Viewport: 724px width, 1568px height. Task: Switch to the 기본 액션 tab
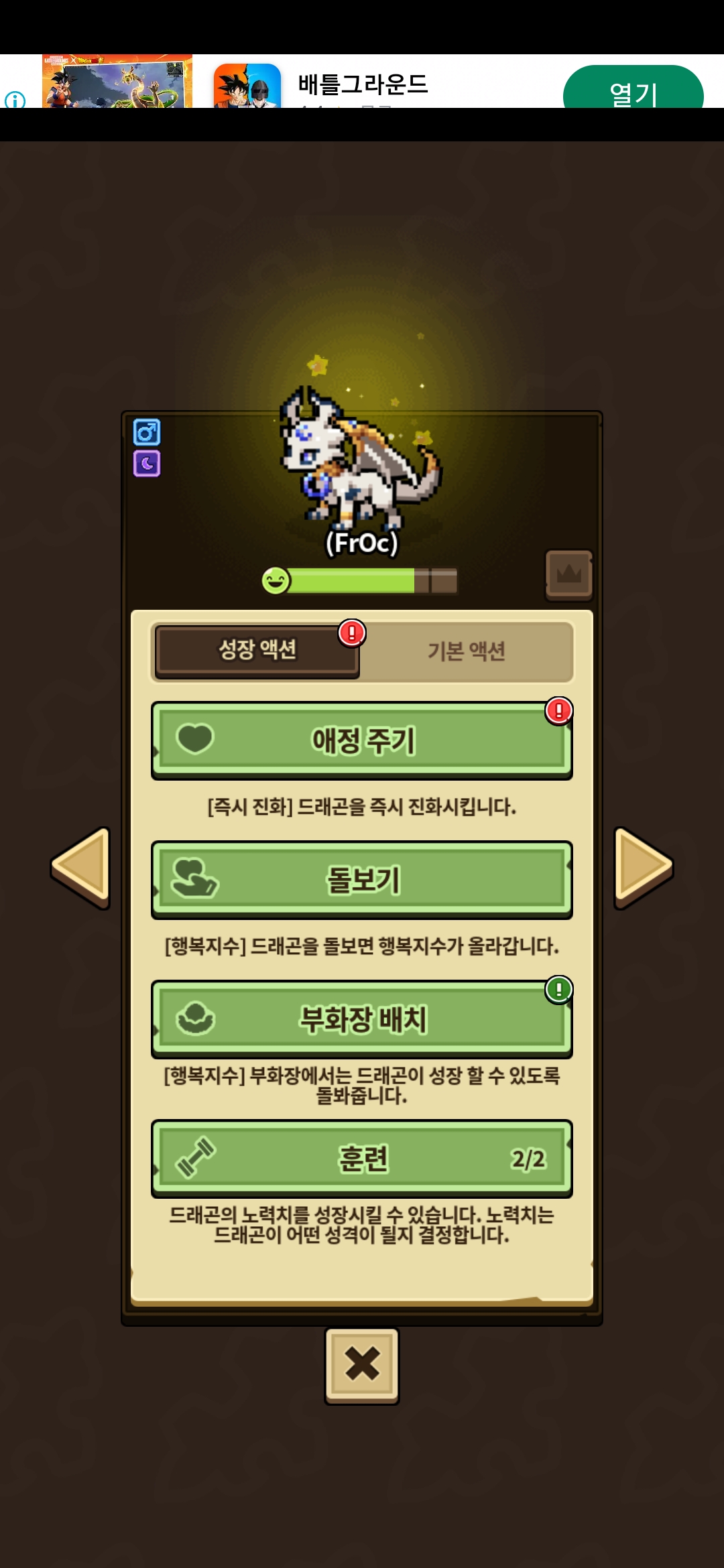tap(467, 651)
